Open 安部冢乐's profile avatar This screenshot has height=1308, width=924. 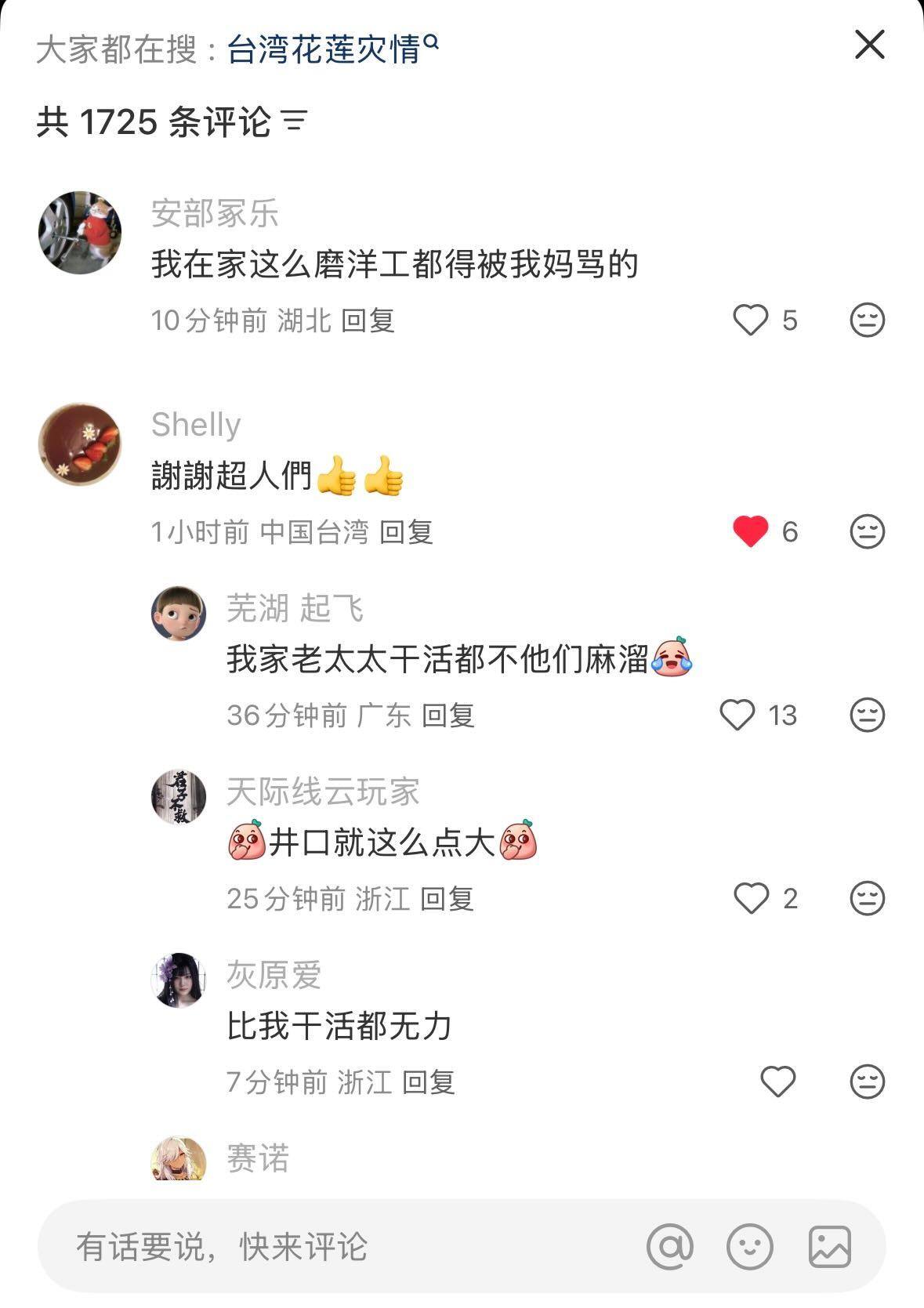[80, 233]
